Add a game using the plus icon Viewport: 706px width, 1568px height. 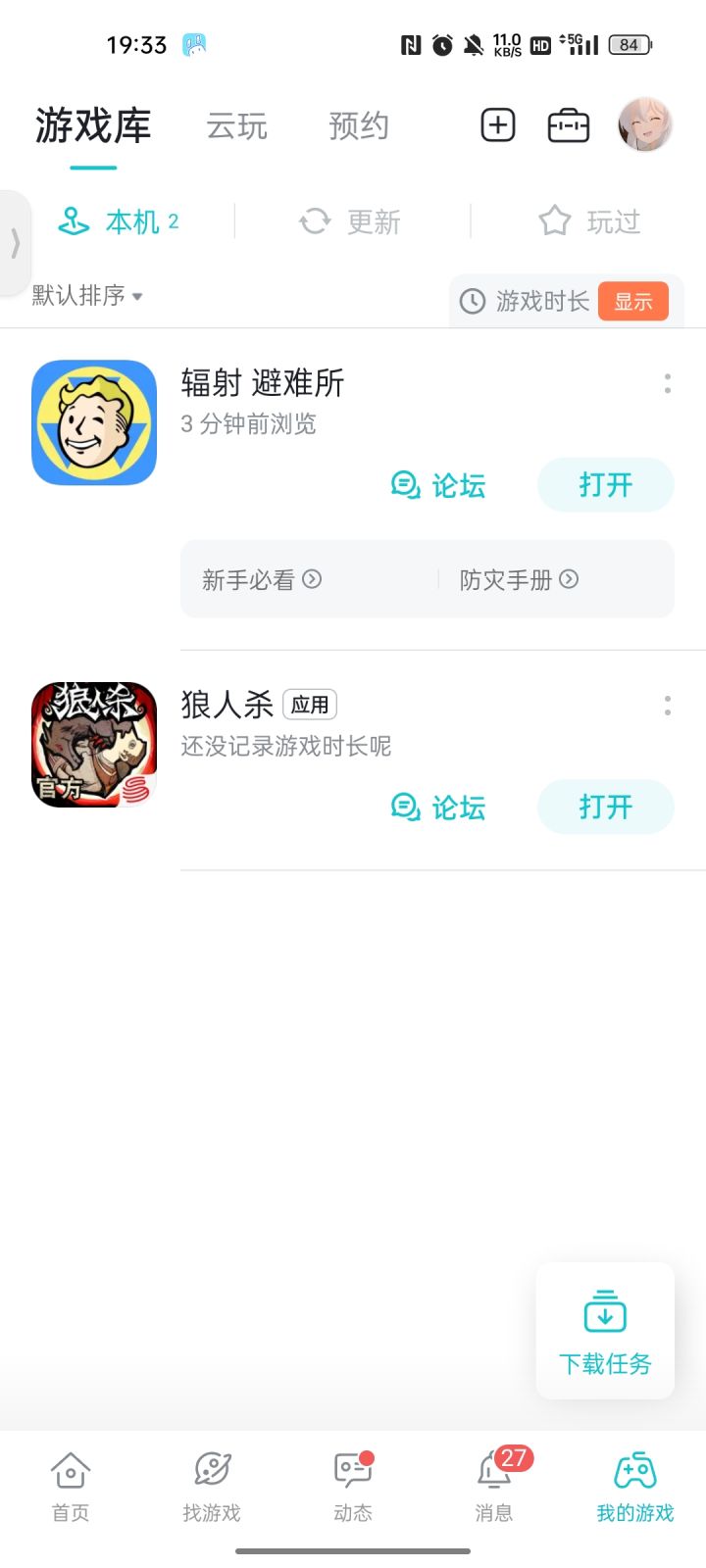(x=497, y=124)
